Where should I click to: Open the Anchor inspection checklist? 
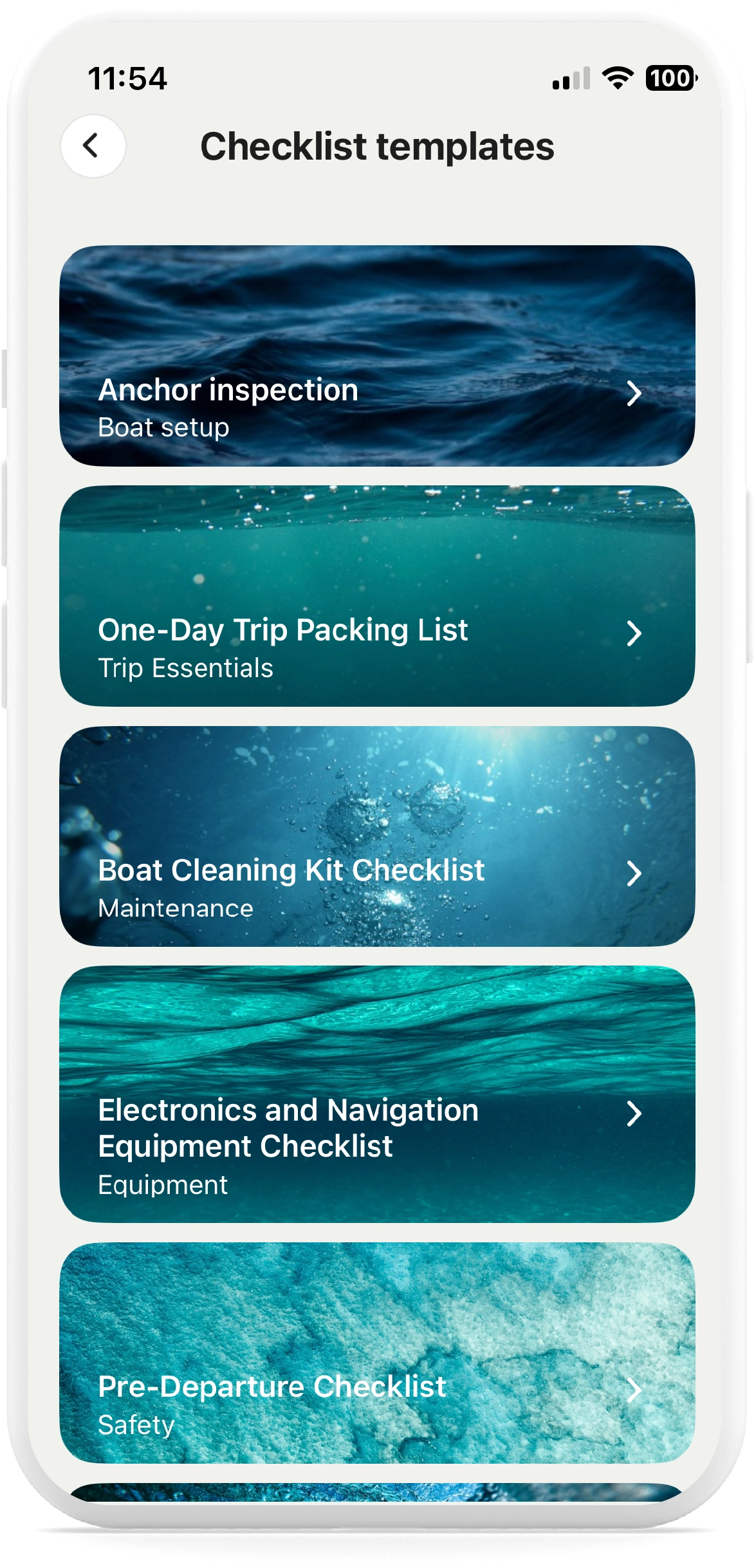[226, 391]
